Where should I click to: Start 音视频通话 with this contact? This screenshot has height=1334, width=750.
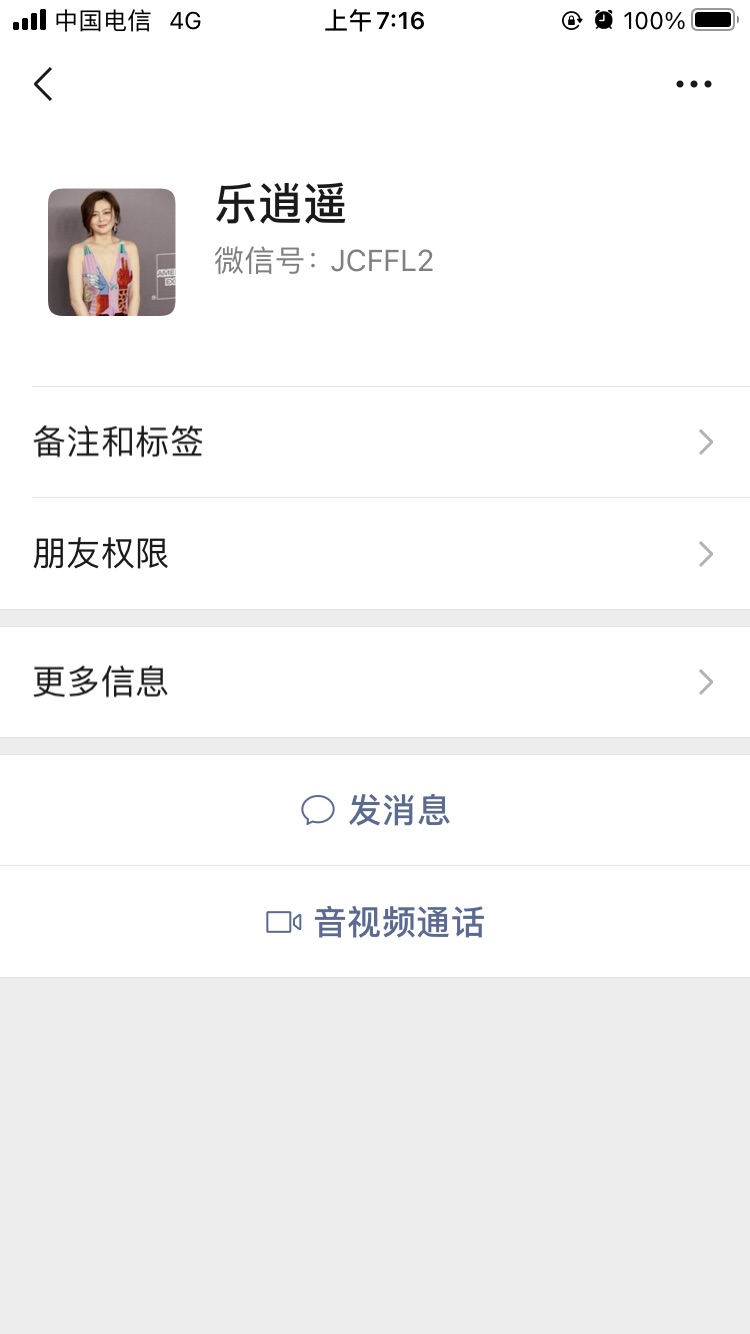click(x=376, y=922)
